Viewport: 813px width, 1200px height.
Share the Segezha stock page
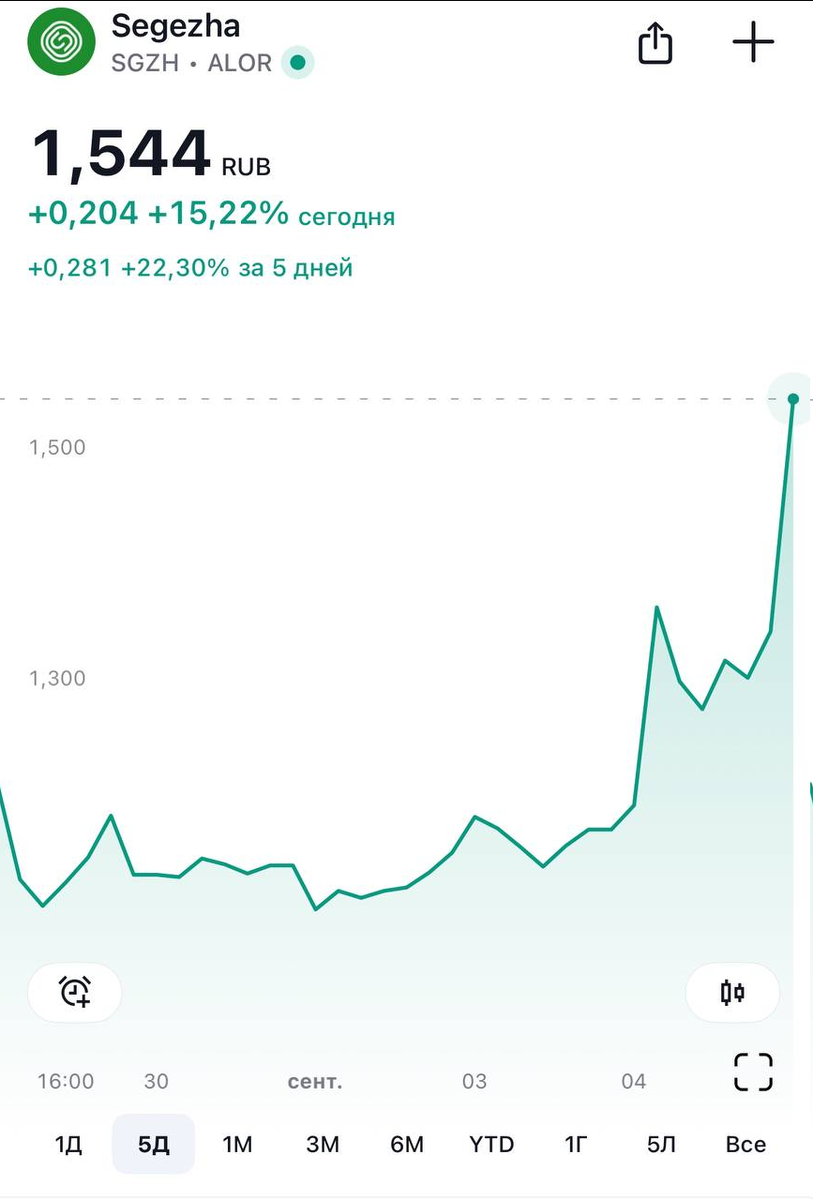655,44
